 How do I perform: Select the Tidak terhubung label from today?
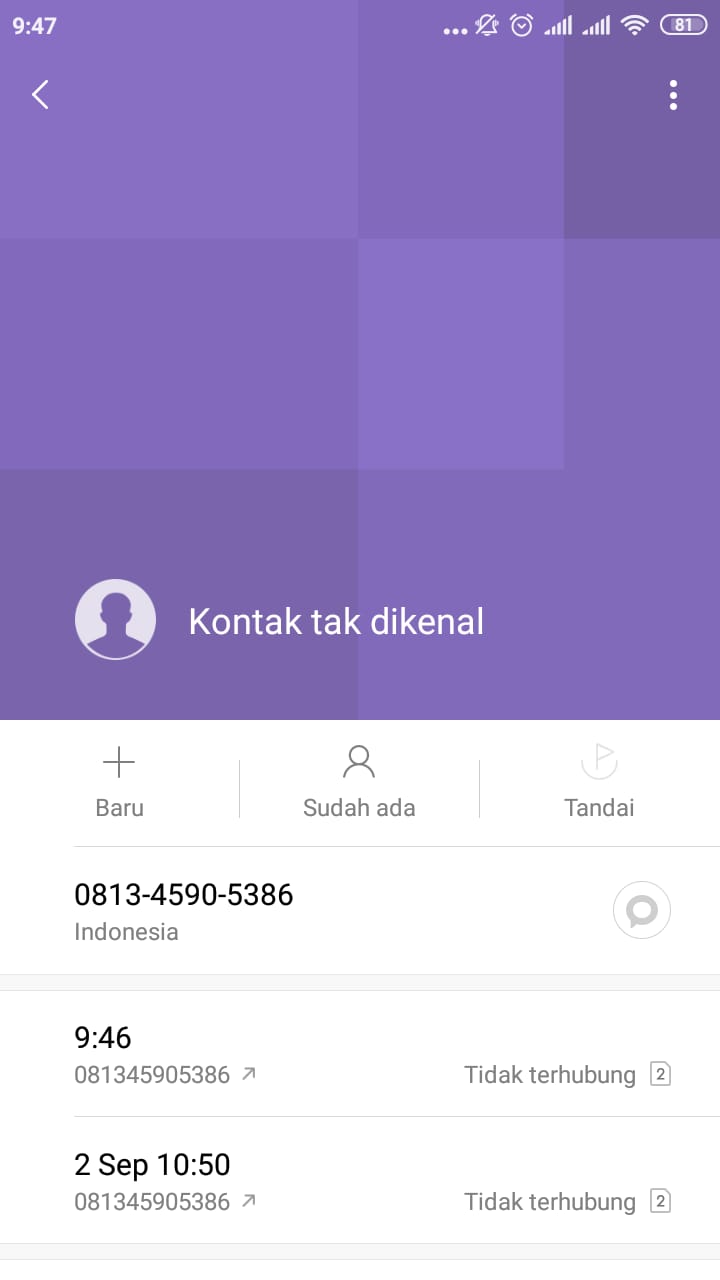click(x=548, y=1074)
